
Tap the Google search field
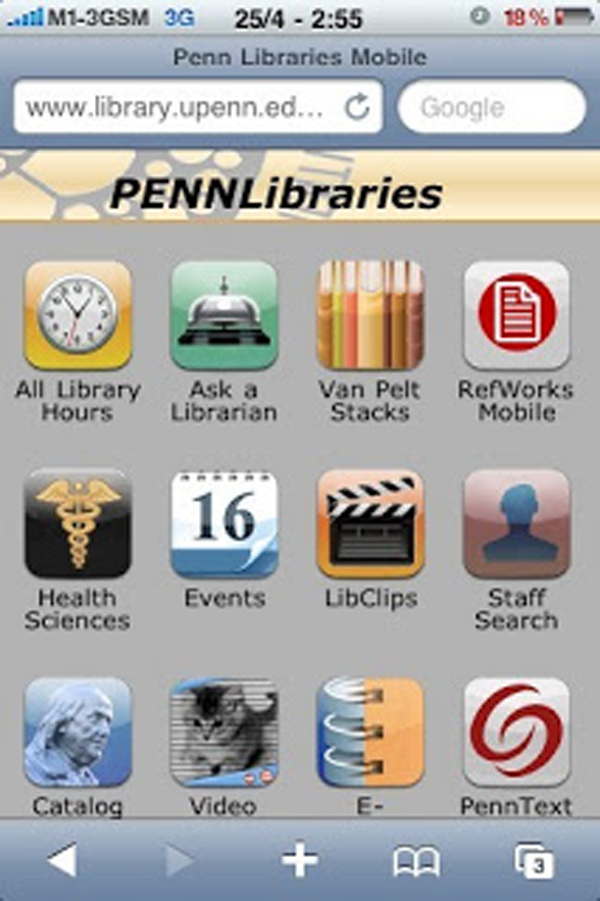coord(490,107)
